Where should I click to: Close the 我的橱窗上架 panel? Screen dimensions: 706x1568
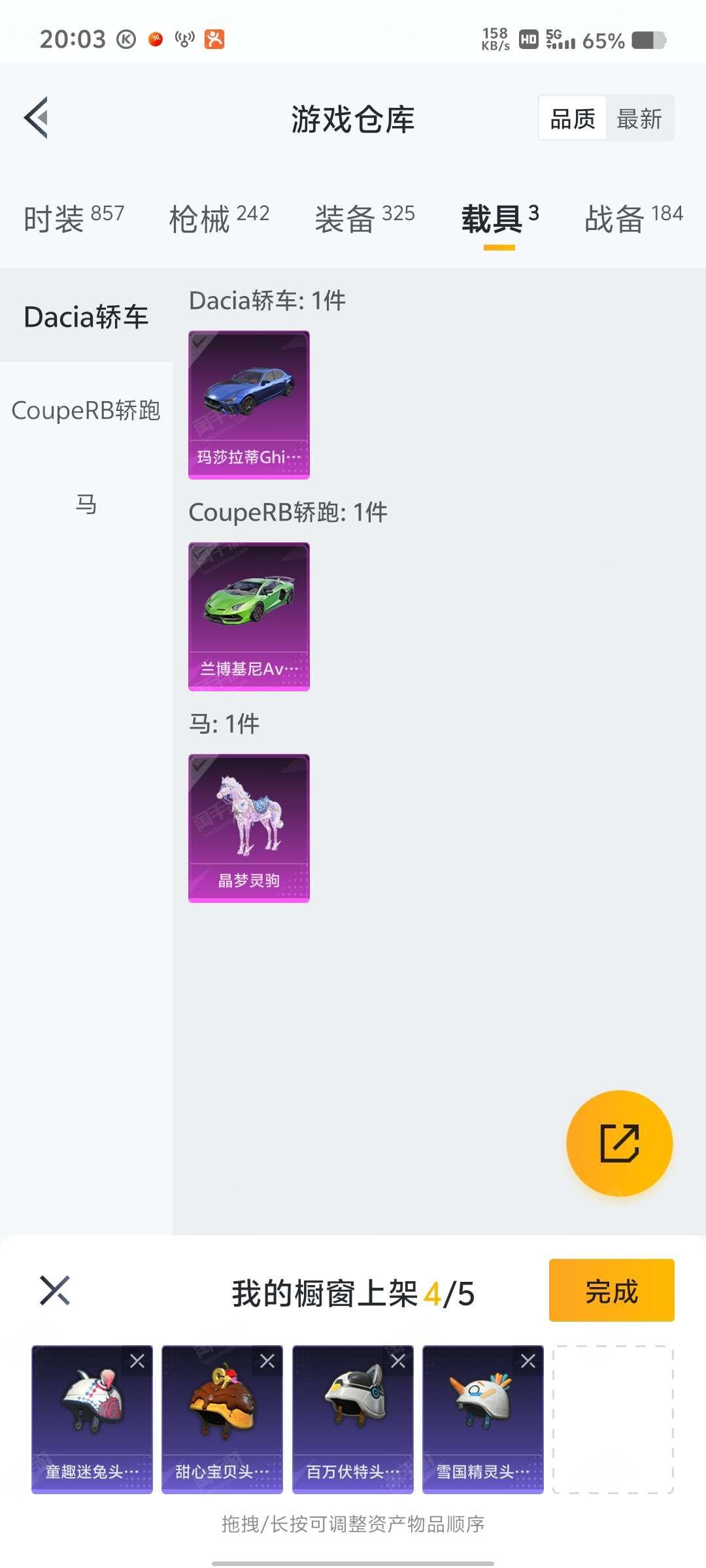click(55, 1290)
